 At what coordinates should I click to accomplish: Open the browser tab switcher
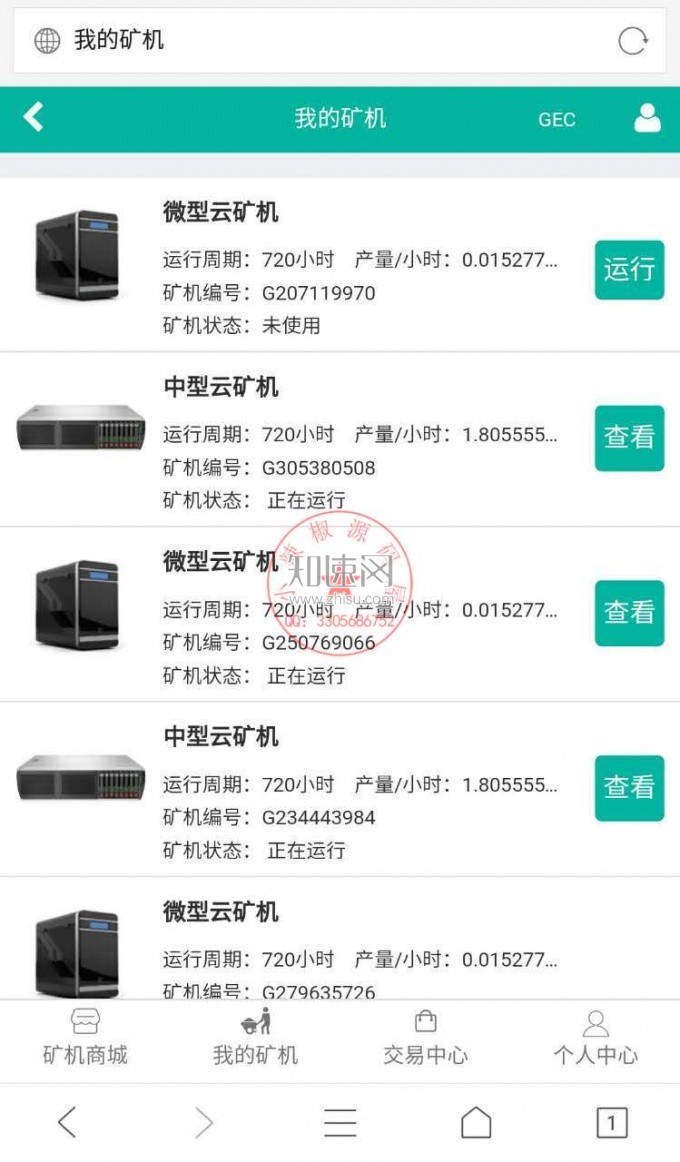click(x=611, y=1123)
